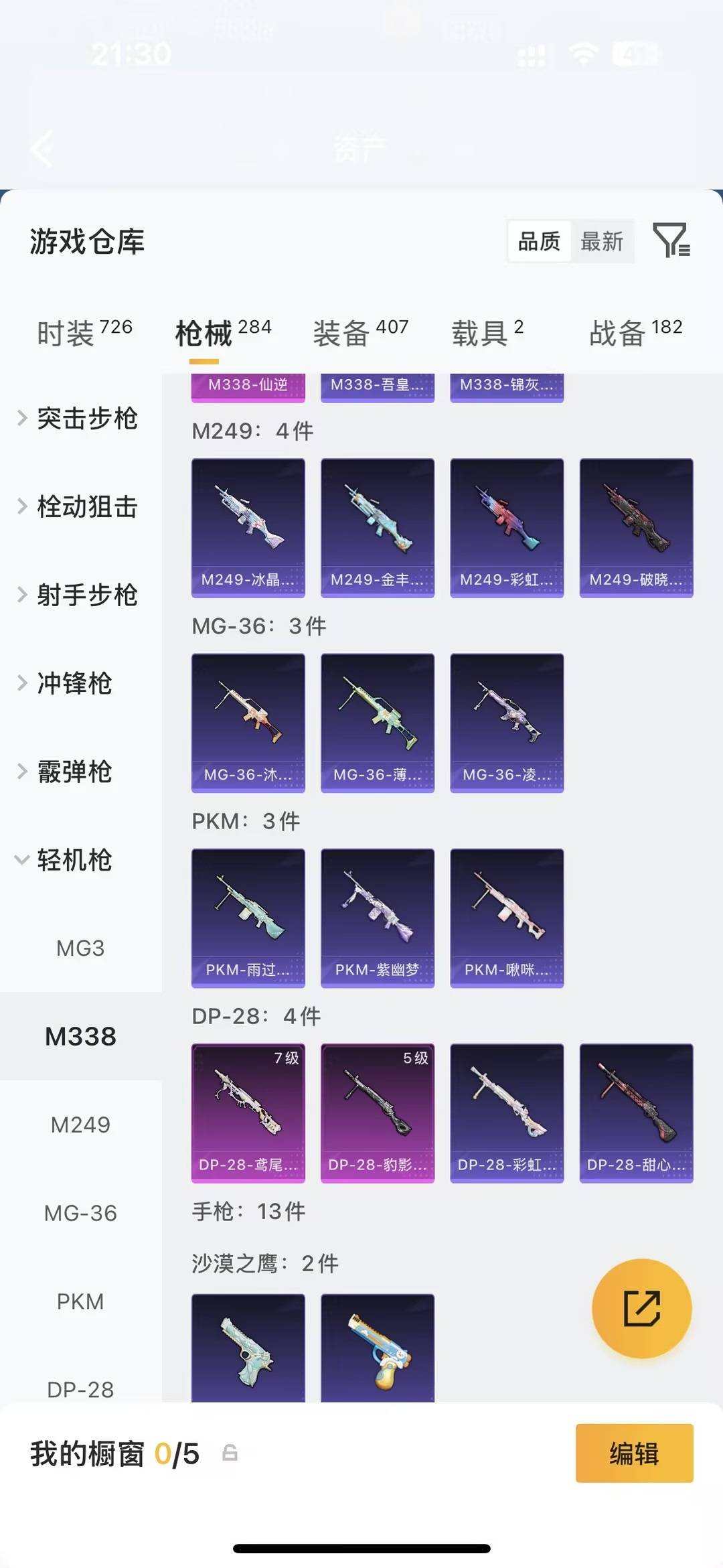Open the filter icon beside 最新

(671, 240)
